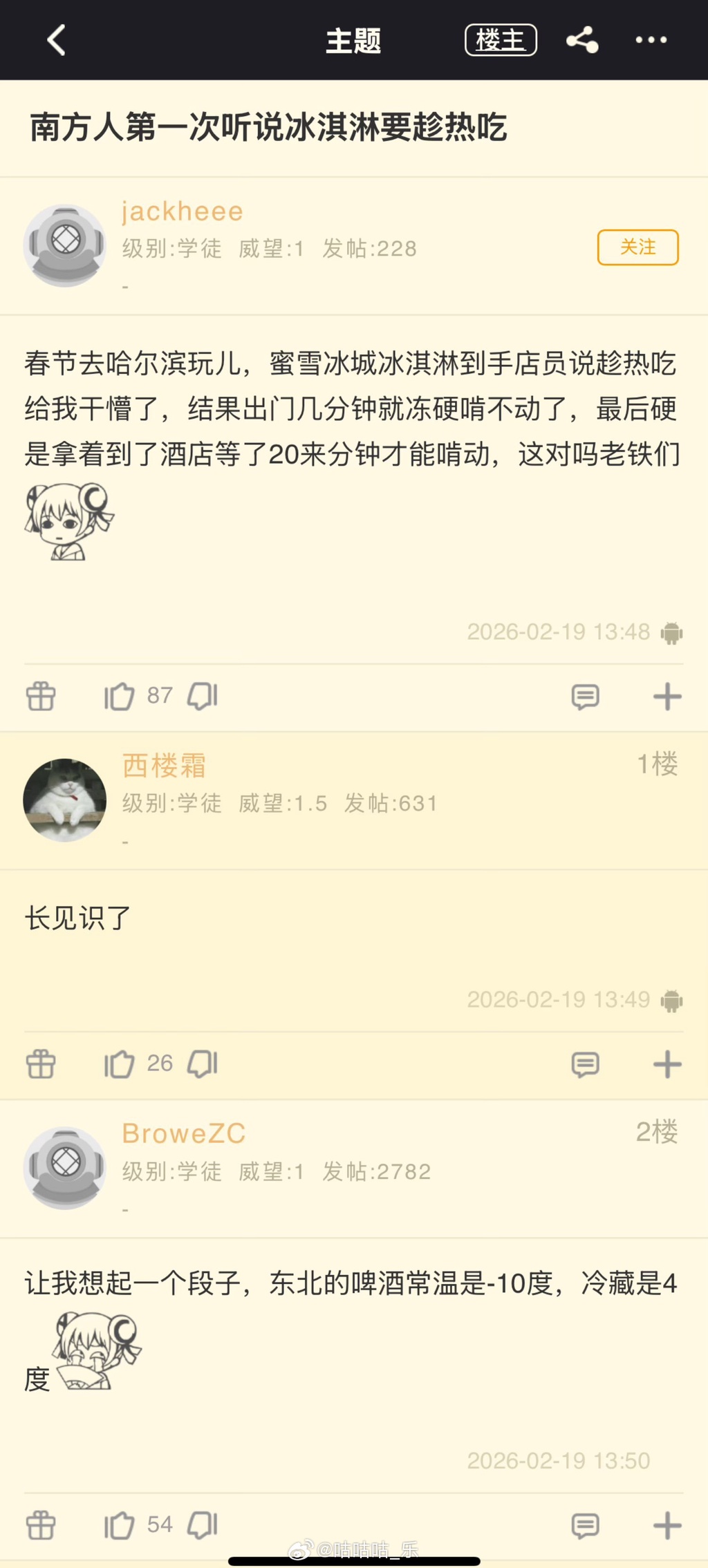Like BroweZC's reply
The width and height of the screenshot is (708, 1568).
(120, 1525)
